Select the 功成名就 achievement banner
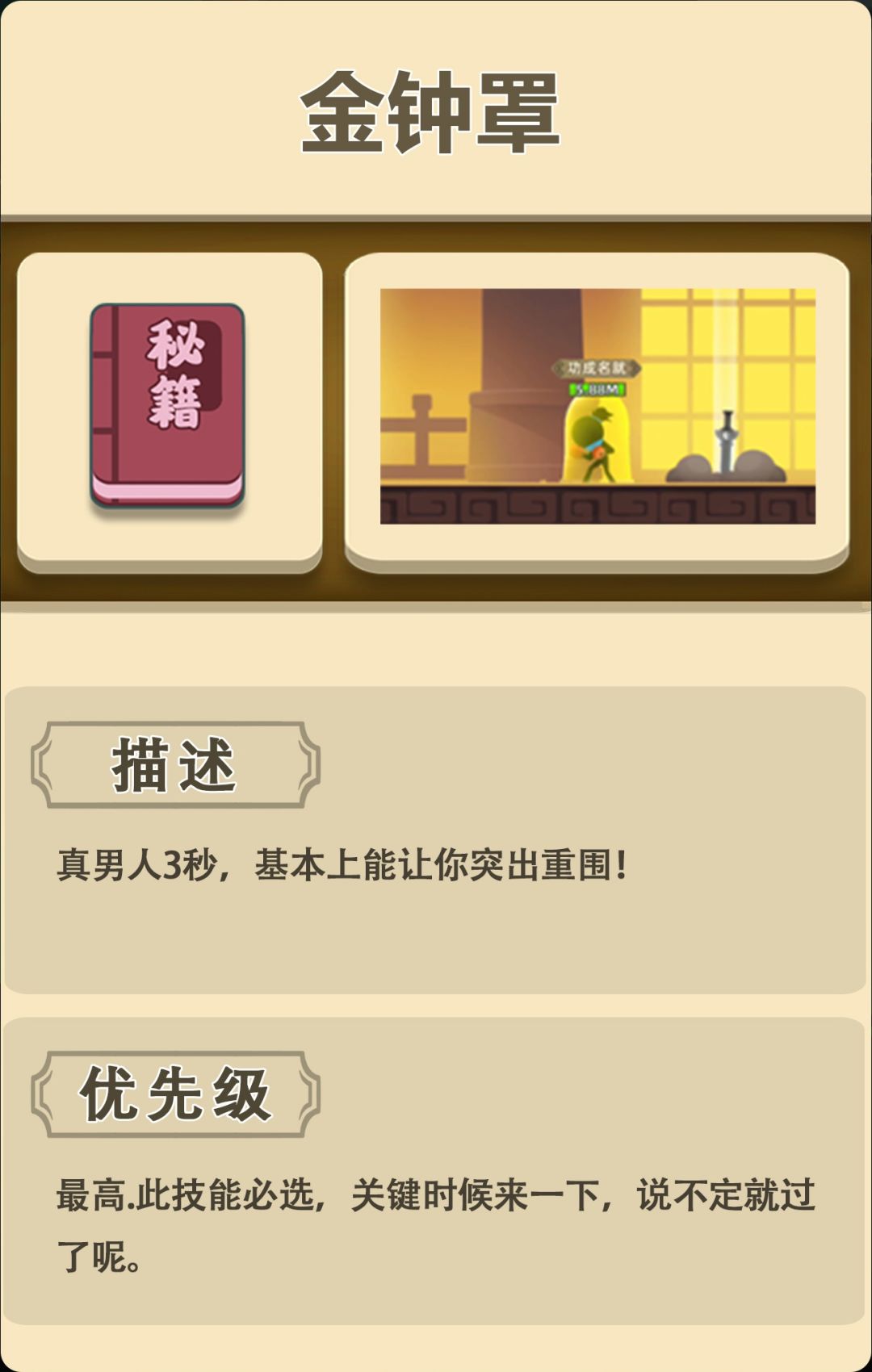The height and width of the screenshot is (1372, 872). [595, 367]
